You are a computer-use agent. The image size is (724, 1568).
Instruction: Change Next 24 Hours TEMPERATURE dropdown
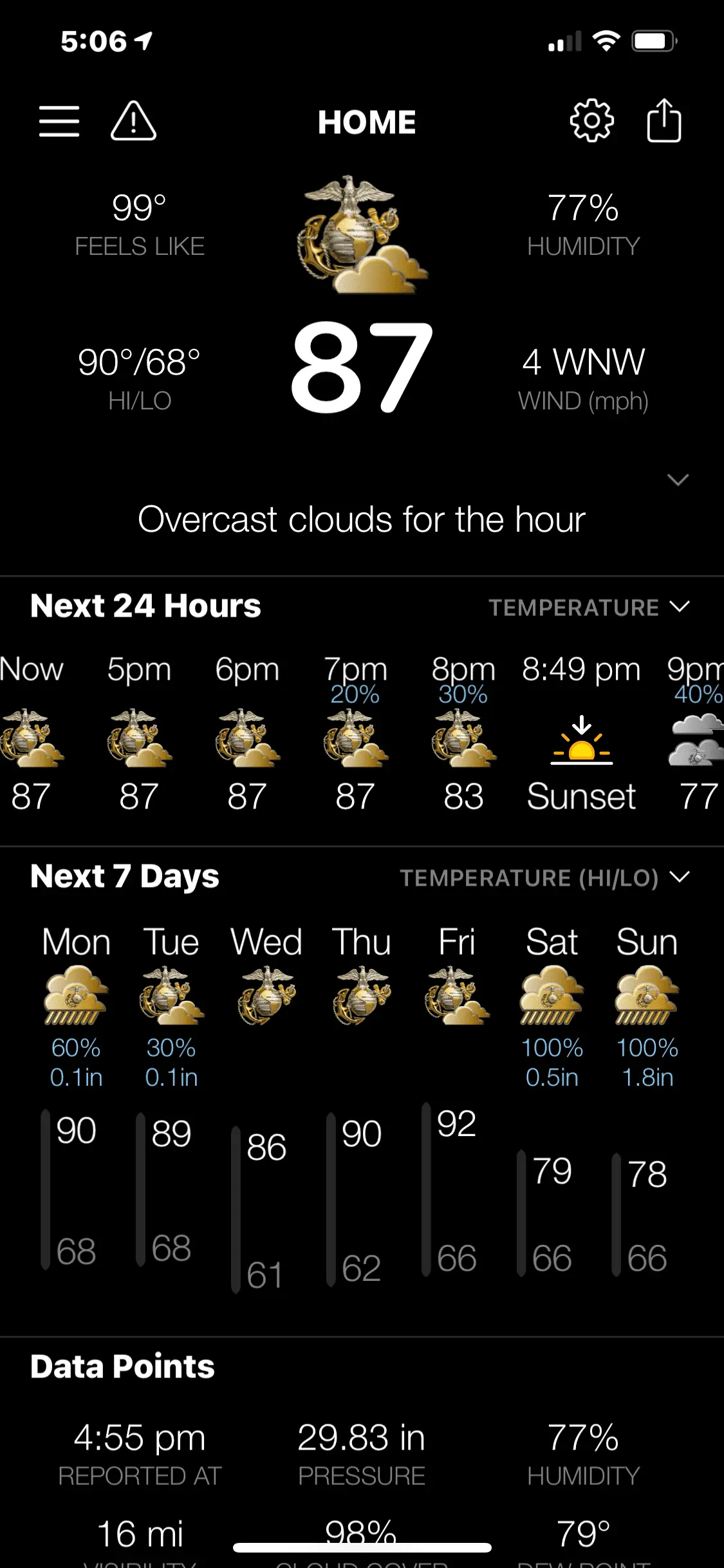pyautogui.click(x=588, y=607)
